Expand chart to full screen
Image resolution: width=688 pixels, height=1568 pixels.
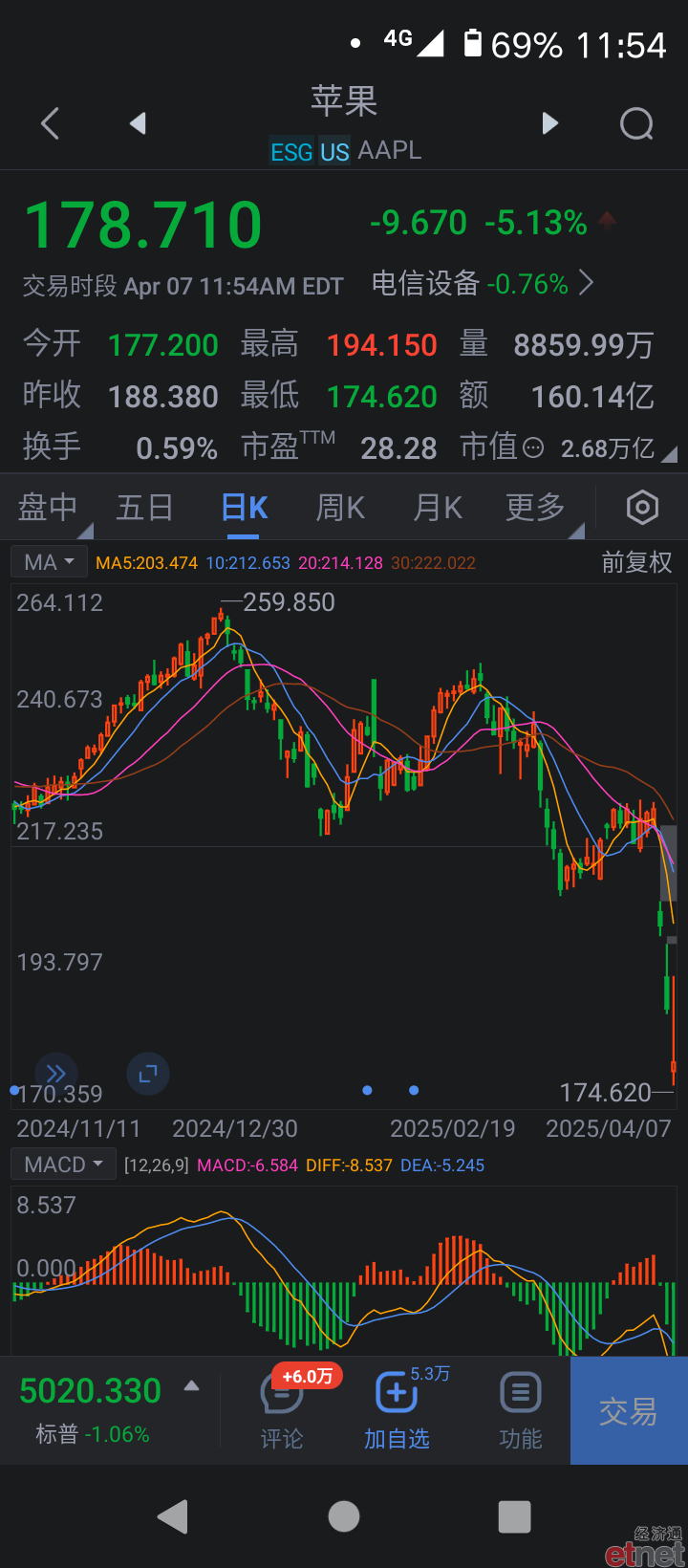point(148,1074)
